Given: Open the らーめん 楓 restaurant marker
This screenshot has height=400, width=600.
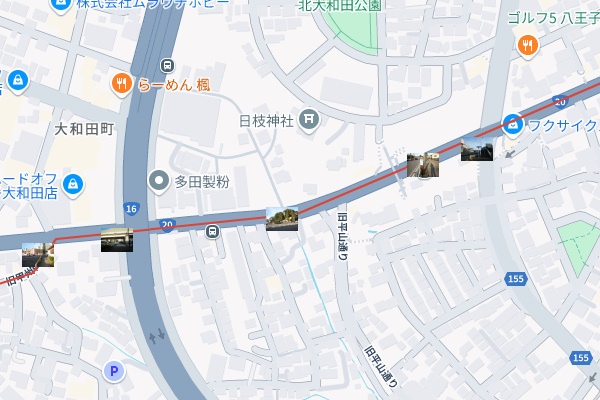Looking at the screenshot, I should (x=121, y=84).
